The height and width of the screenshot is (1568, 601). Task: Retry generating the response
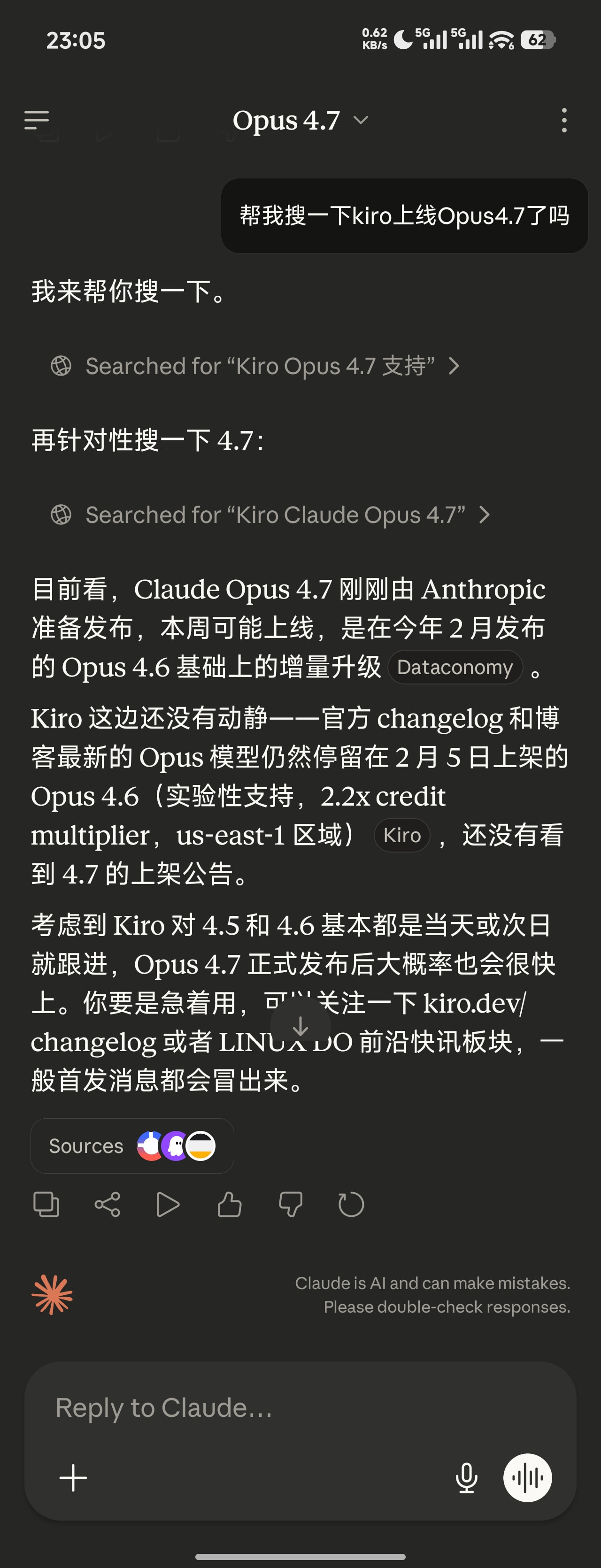[x=351, y=1204]
